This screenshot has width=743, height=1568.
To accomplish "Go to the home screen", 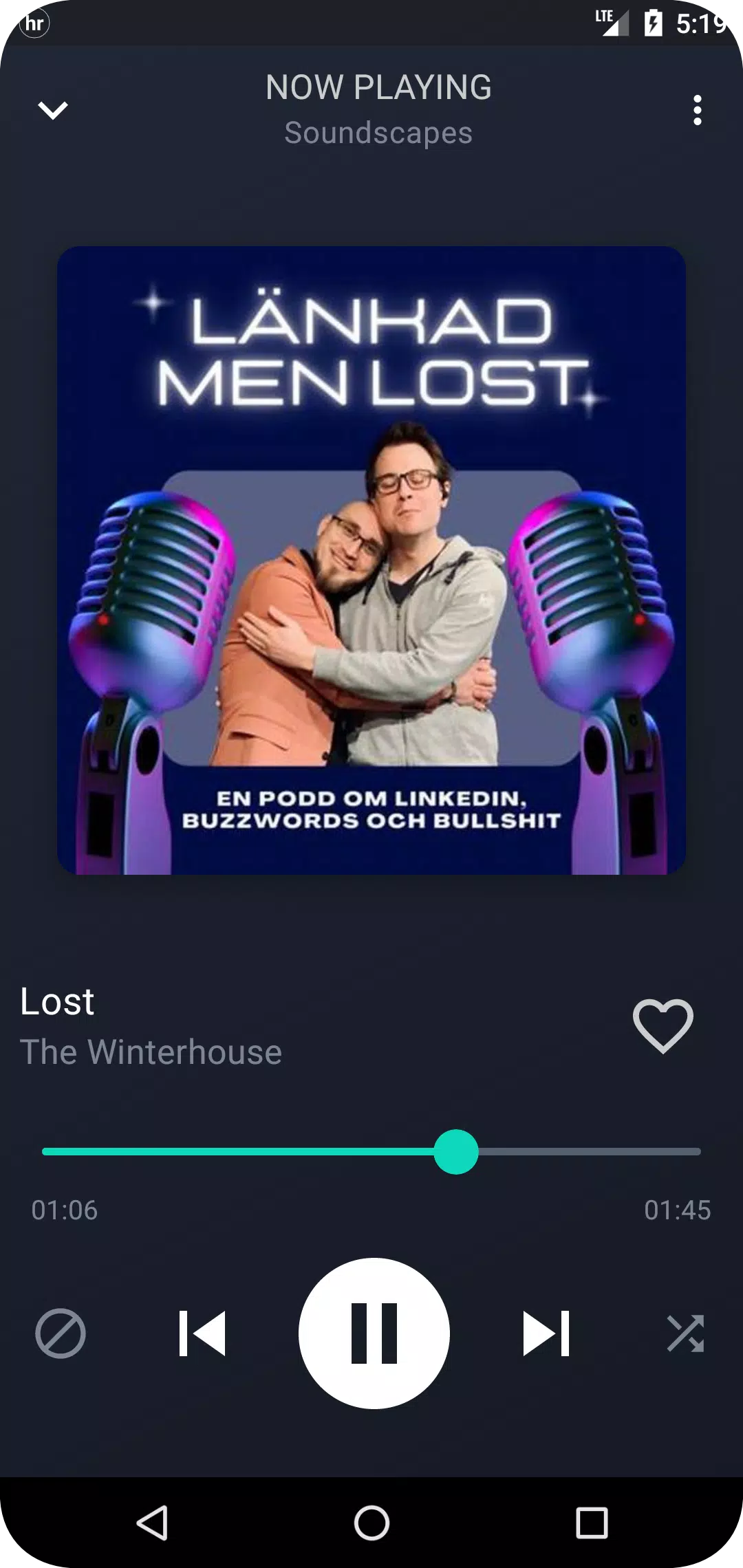I will coord(371,1523).
